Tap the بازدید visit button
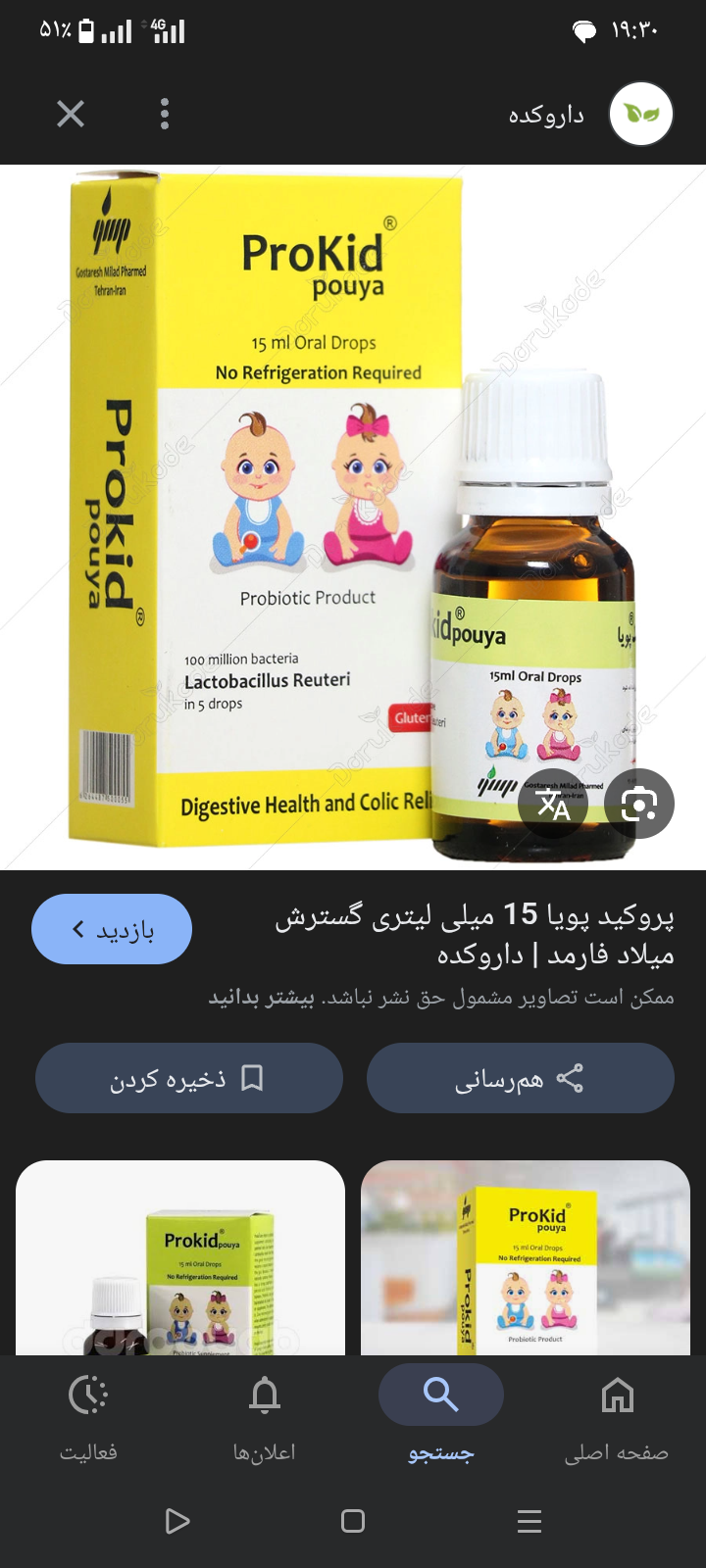This screenshot has width=706, height=1568. tap(112, 929)
